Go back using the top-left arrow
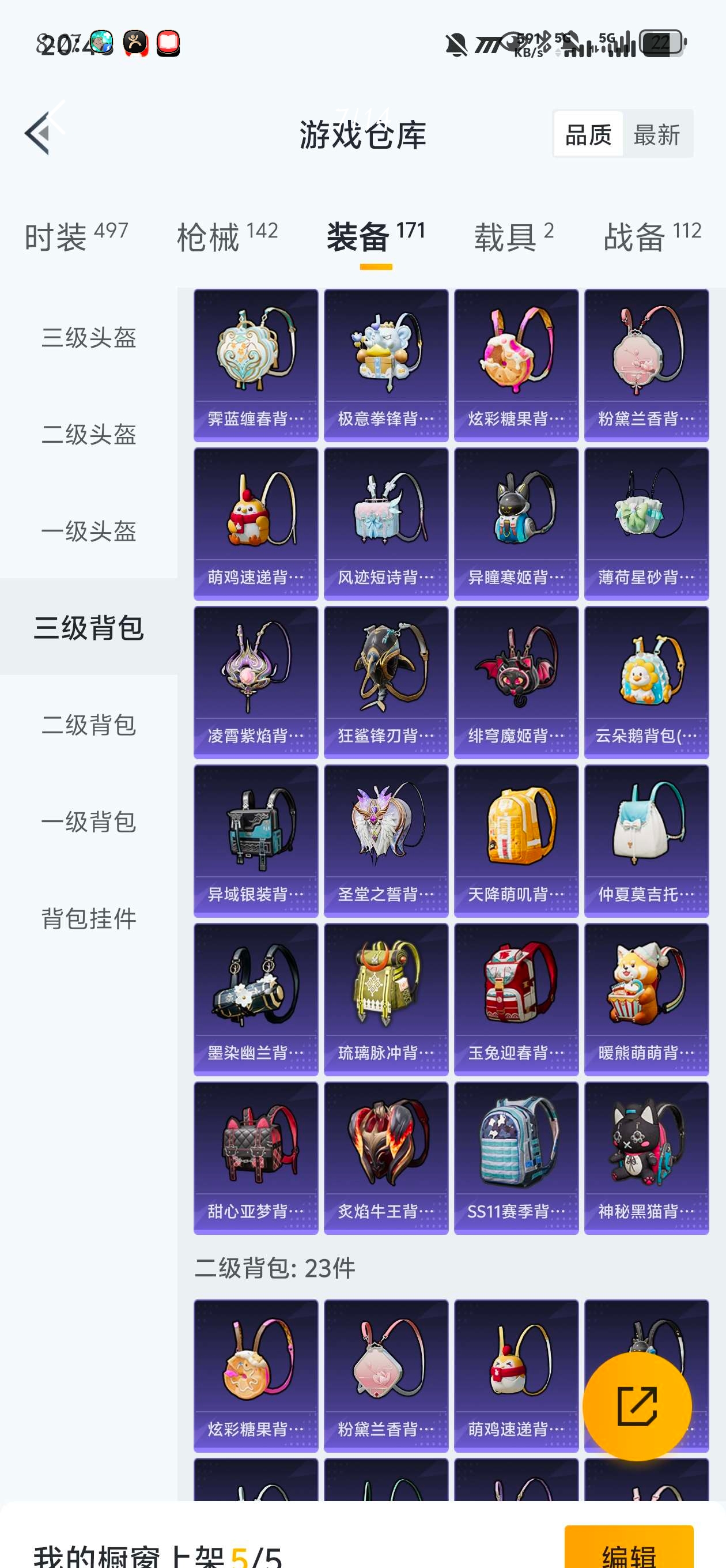The width and height of the screenshot is (726, 1568). [x=37, y=133]
